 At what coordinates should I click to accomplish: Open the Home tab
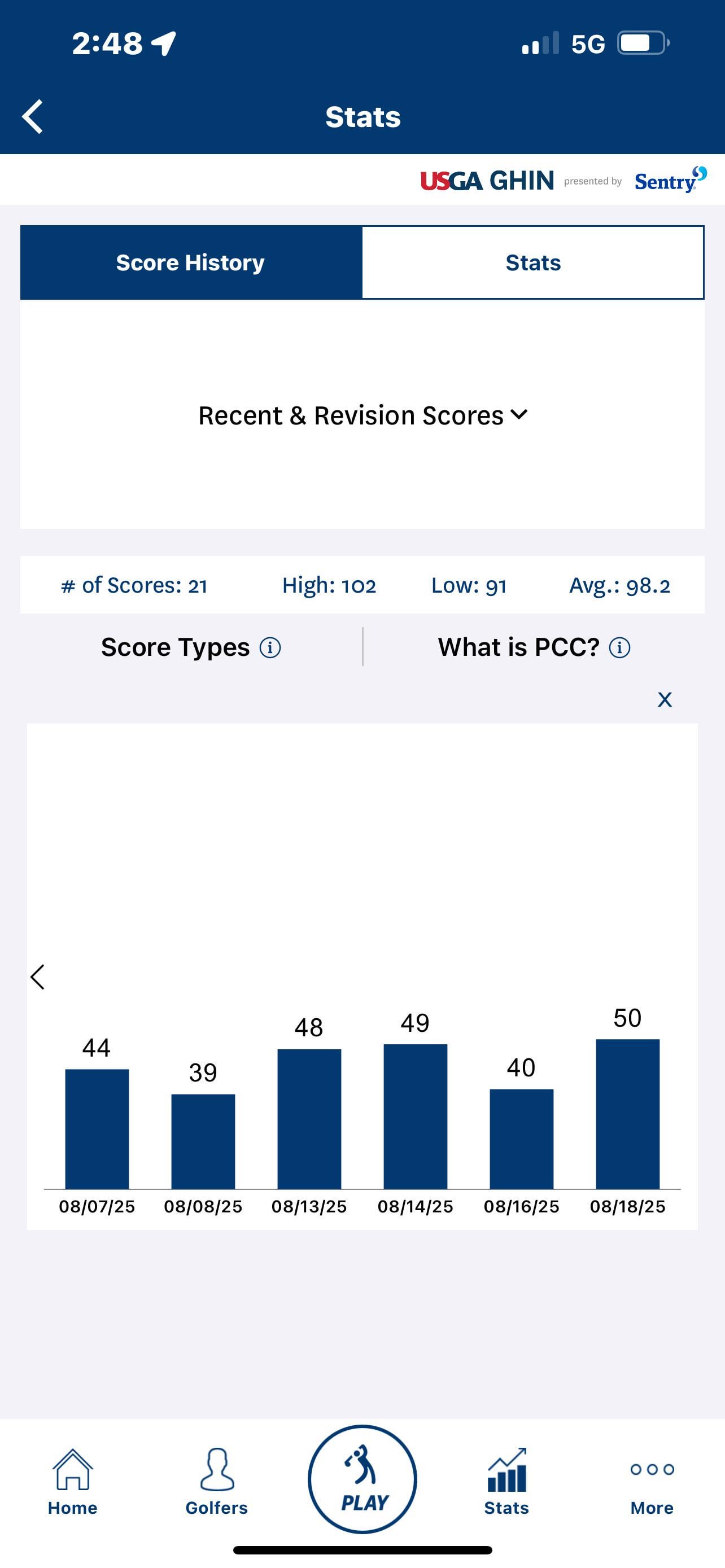point(72,1482)
